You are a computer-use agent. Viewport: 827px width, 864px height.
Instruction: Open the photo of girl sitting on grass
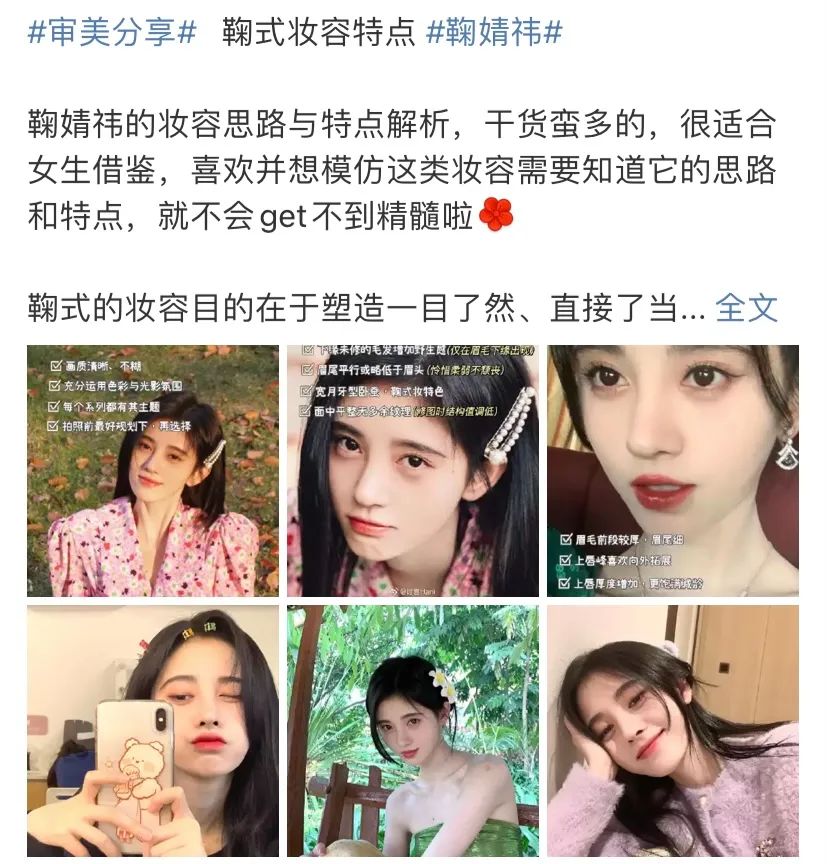(x=153, y=470)
